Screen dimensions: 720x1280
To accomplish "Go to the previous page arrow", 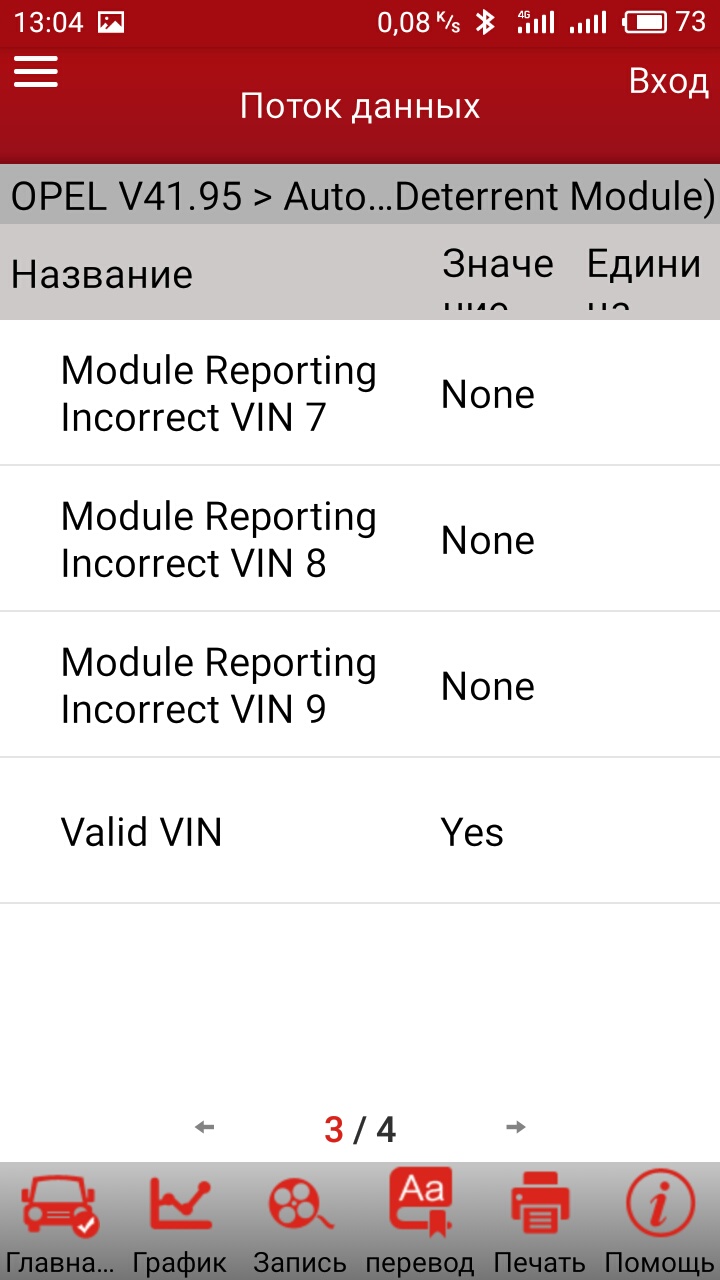I will 204,1128.
